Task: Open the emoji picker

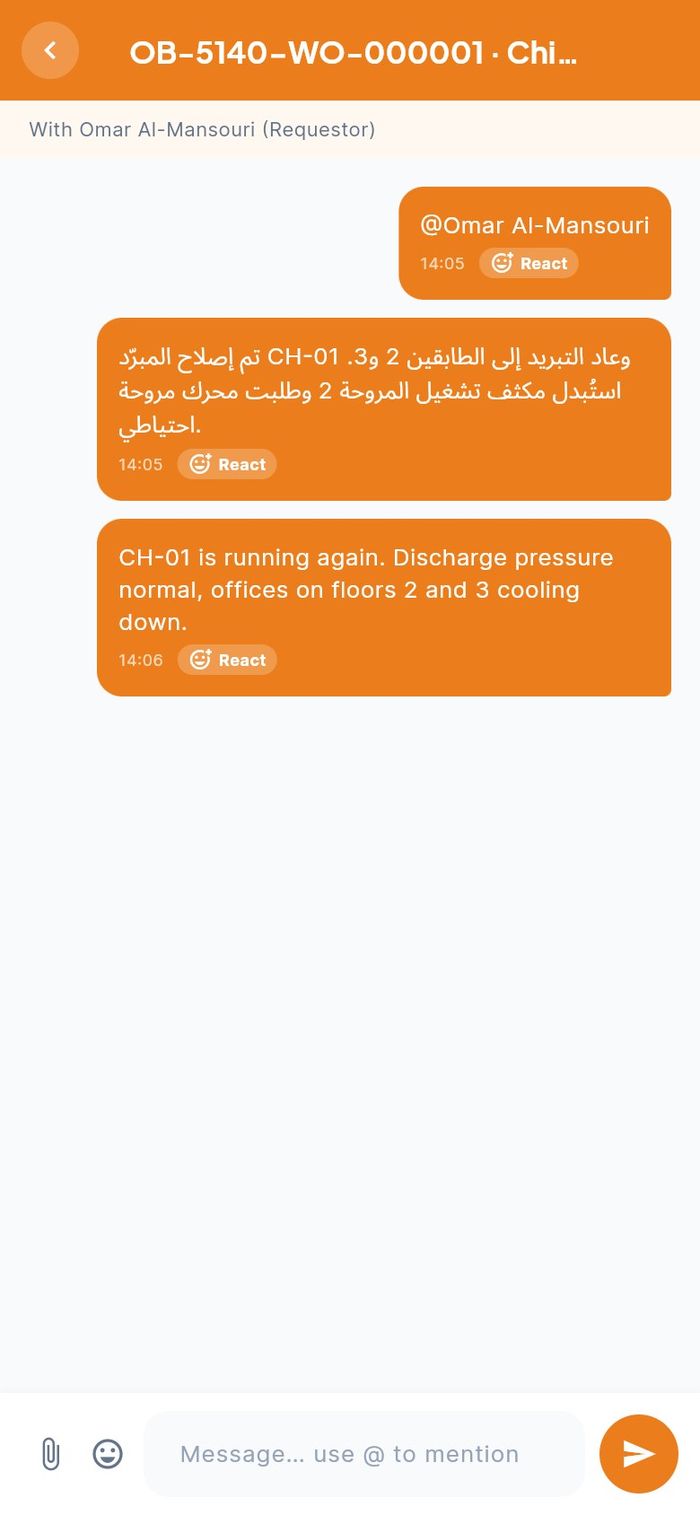Action: tap(108, 1454)
